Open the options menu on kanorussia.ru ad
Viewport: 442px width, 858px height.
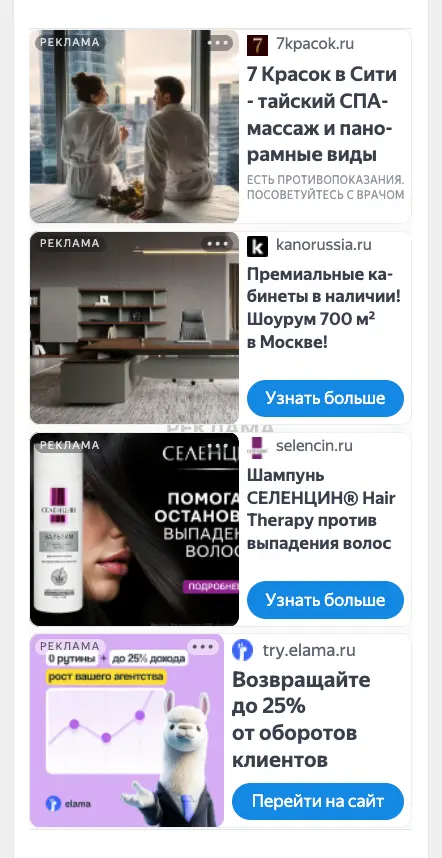(218, 244)
